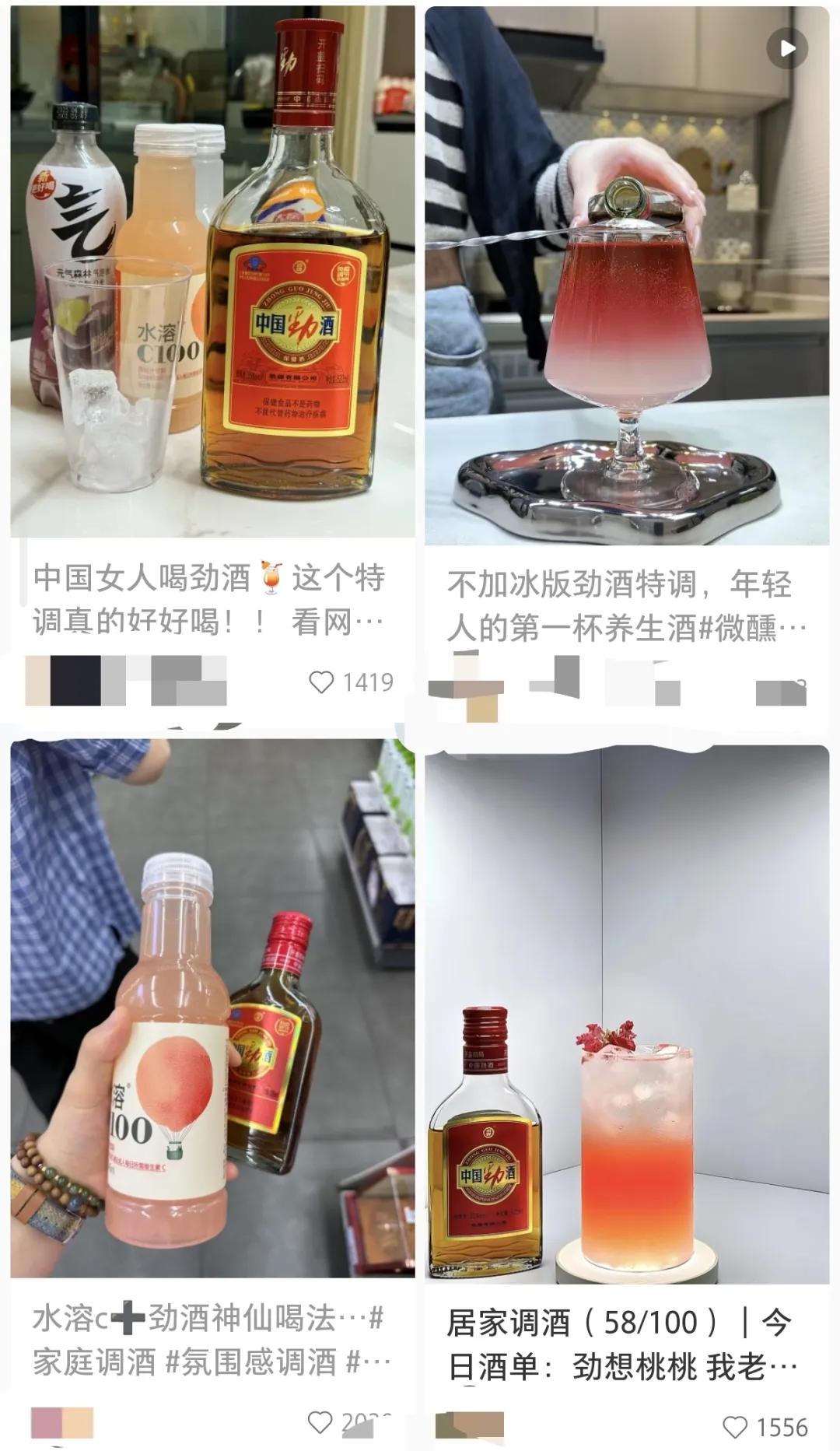This screenshot has width=840, height=1451.
Task: Like the 居家调酒 post with 1556 likes
Action: (735, 1427)
